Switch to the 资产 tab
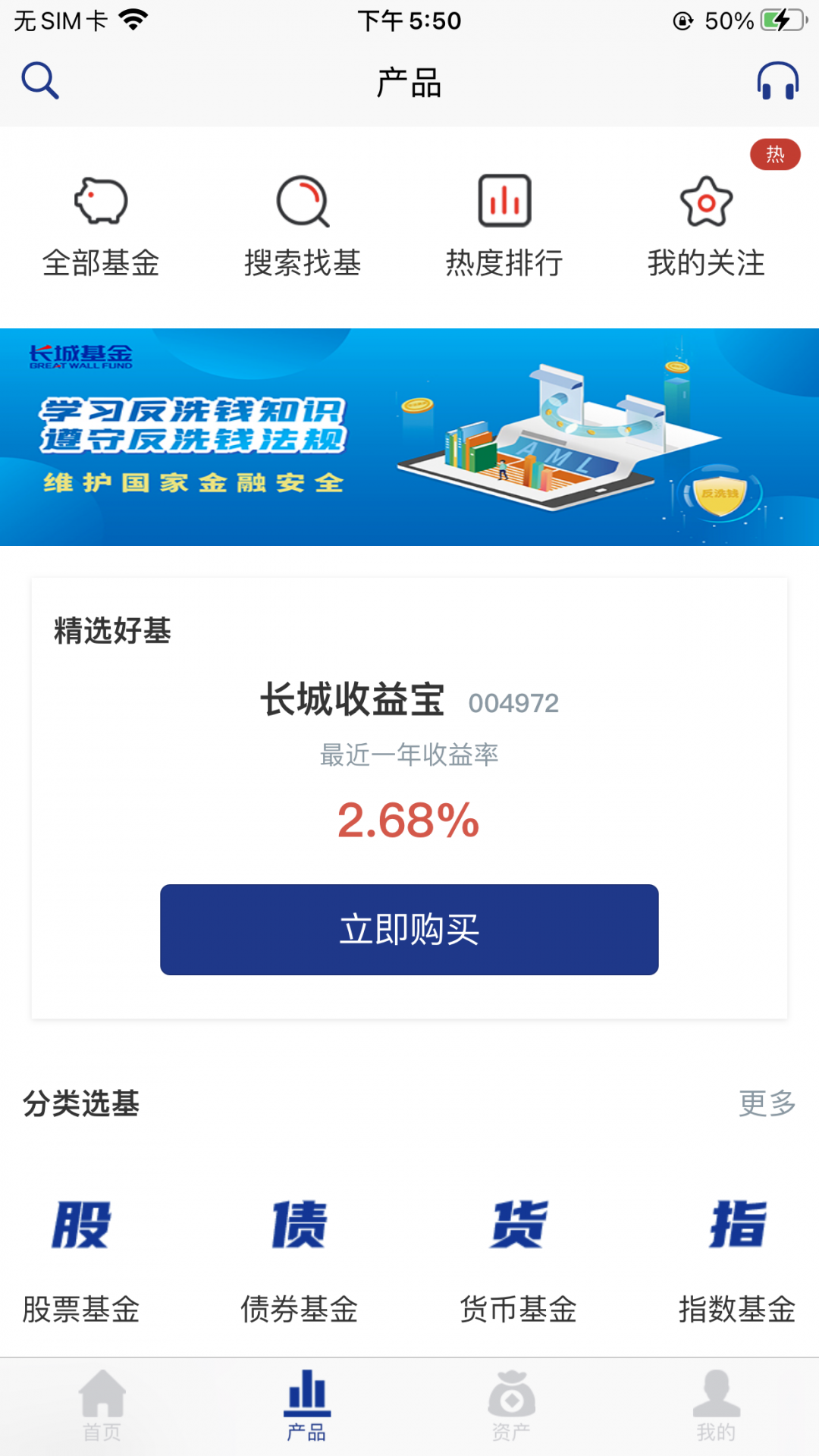The width and height of the screenshot is (819, 1456). 512,1407
